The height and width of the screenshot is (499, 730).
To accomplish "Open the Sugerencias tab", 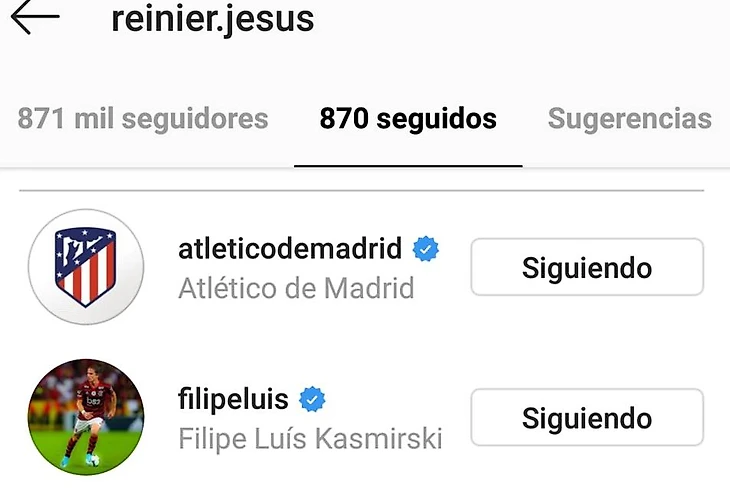I will click(630, 119).
